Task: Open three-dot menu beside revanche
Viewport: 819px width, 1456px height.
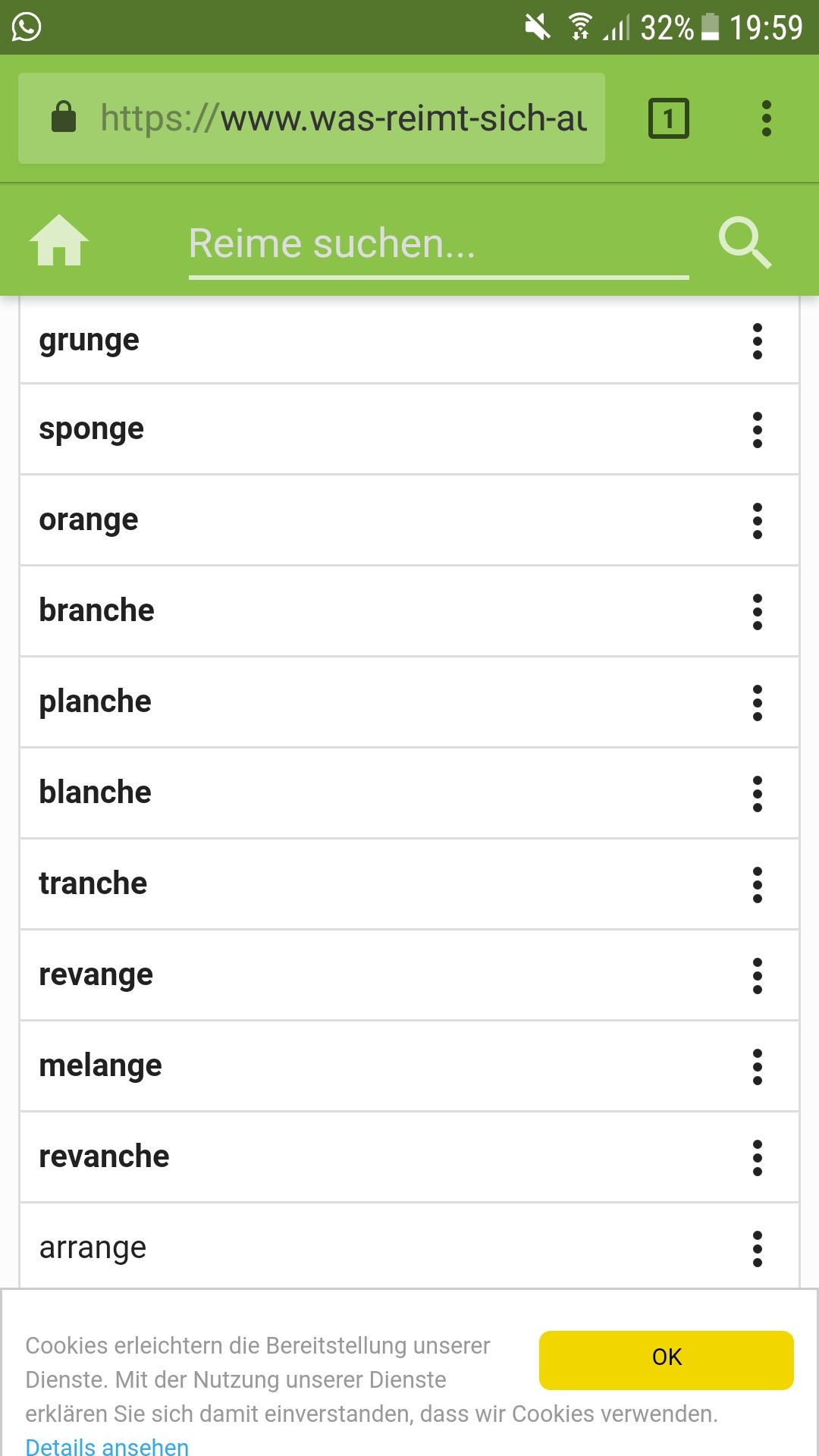Action: 757,1157
